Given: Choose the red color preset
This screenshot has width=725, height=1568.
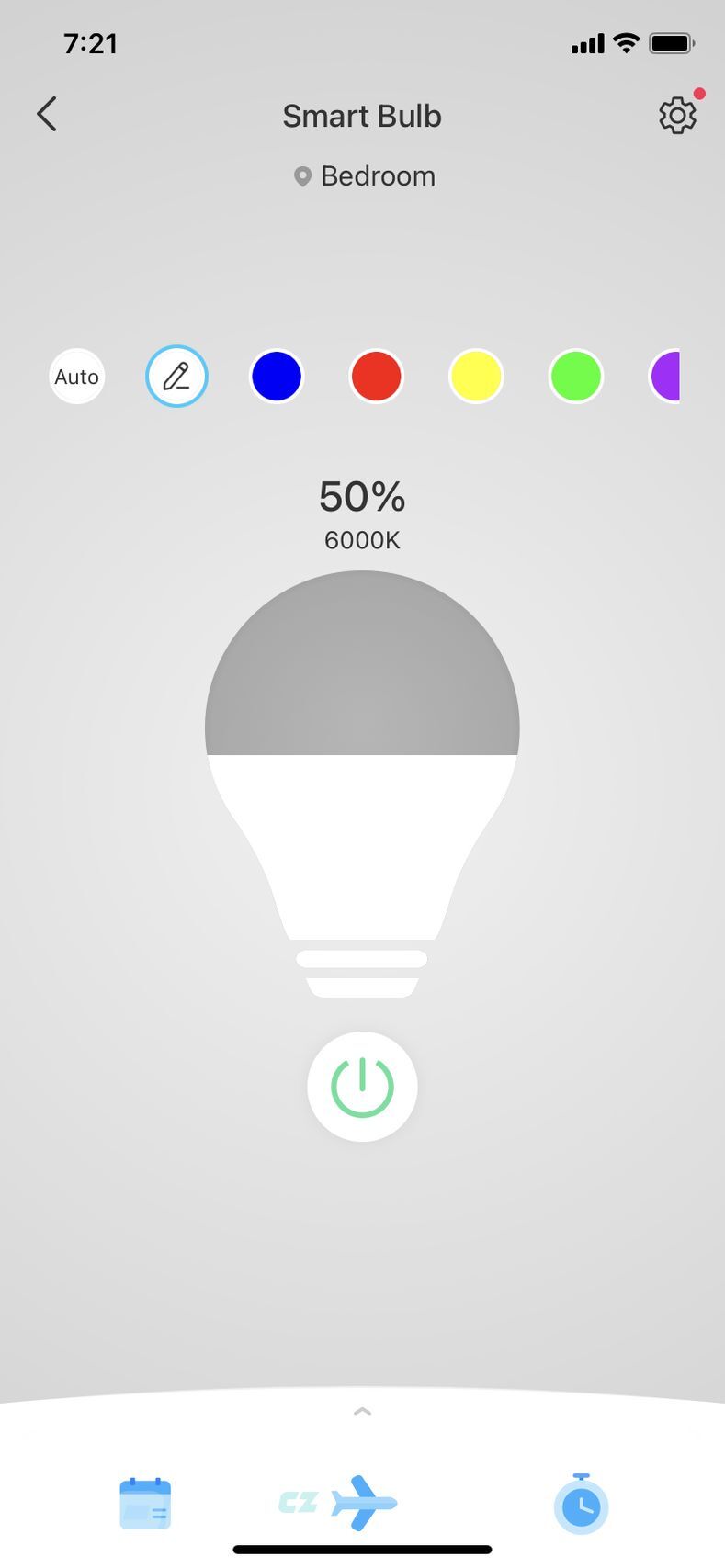Looking at the screenshot, I should [376, 377].
